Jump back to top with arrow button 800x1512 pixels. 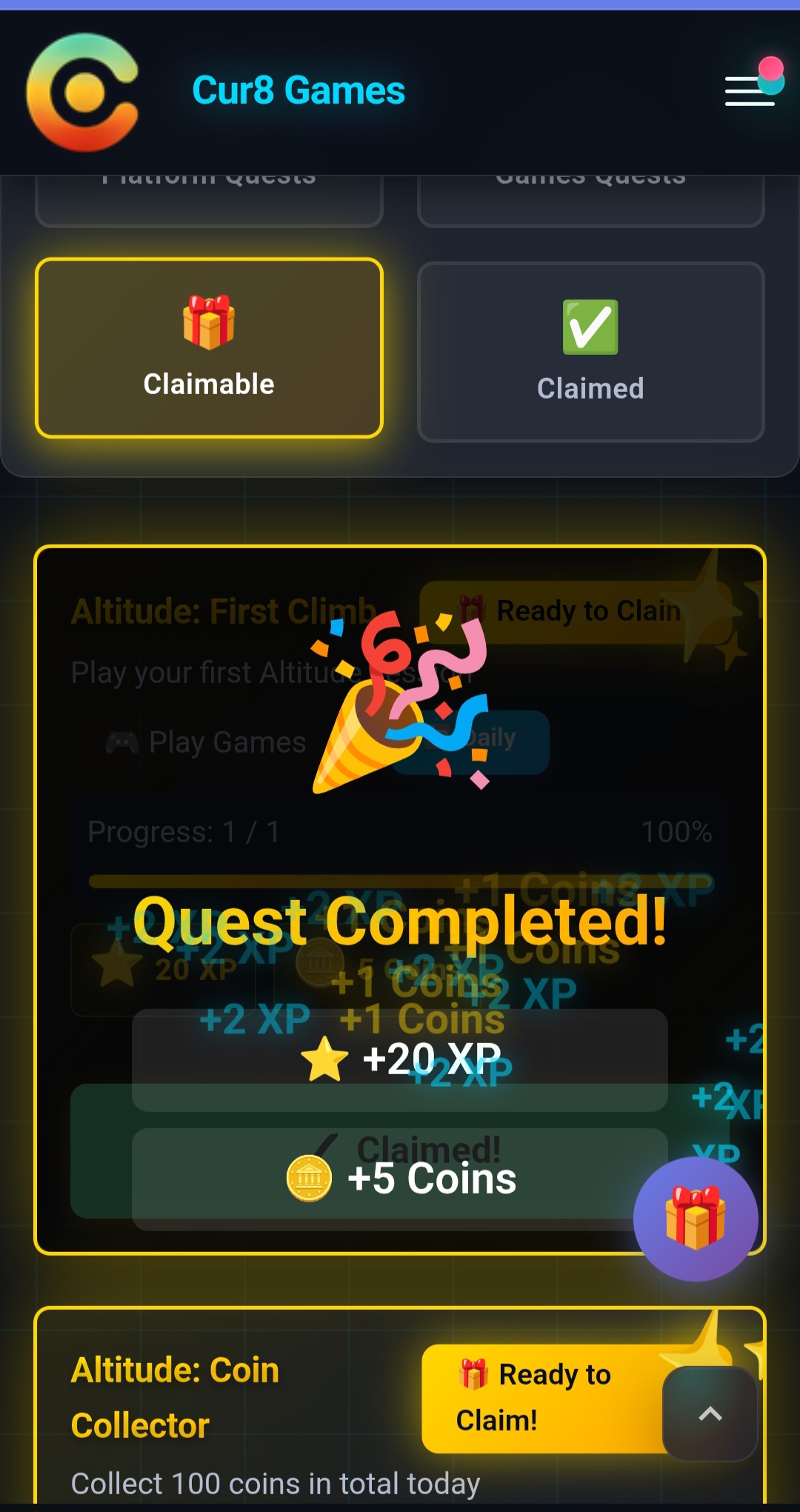[x=710, y=1413]
